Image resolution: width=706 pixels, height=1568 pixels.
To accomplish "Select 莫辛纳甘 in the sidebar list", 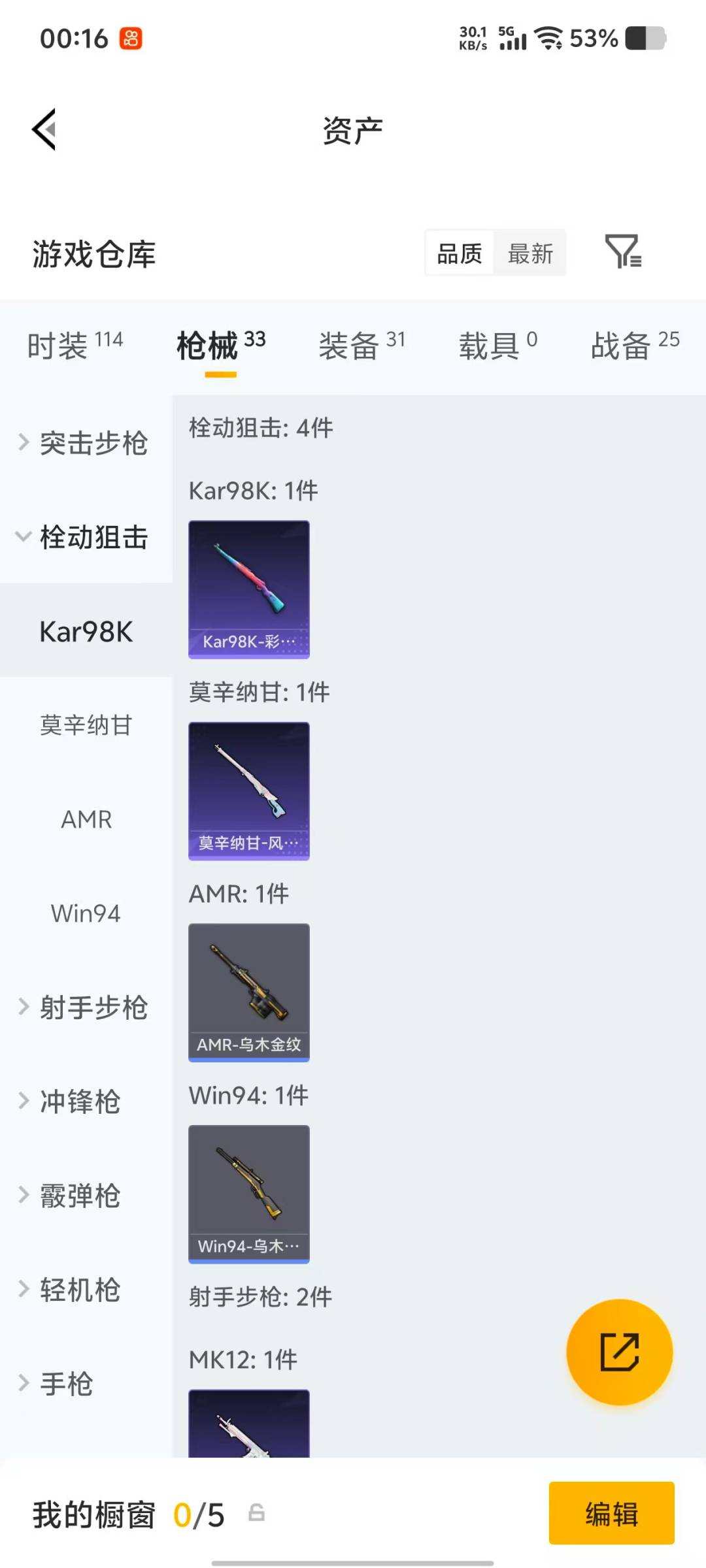I will (85, 725).
